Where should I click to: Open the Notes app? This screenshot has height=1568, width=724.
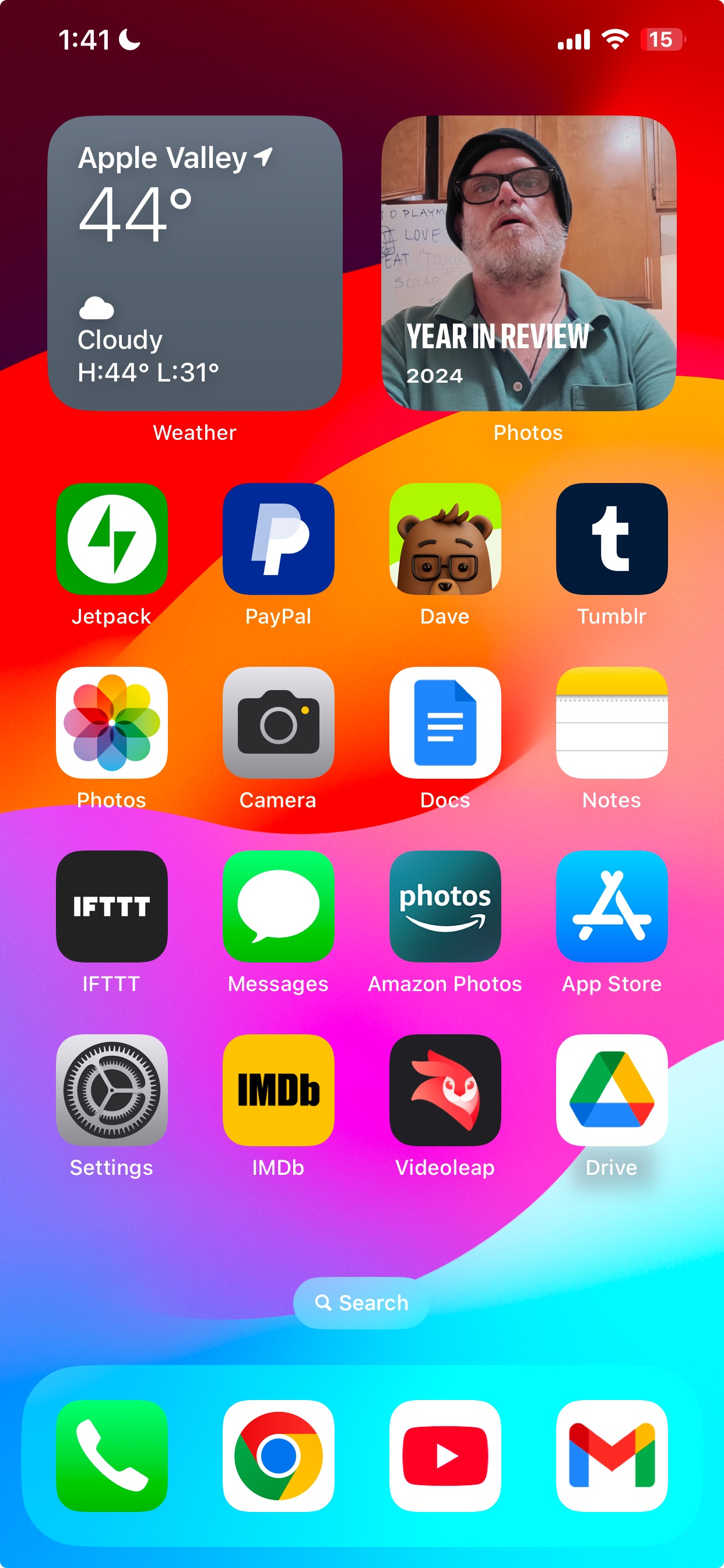[611, 723]
